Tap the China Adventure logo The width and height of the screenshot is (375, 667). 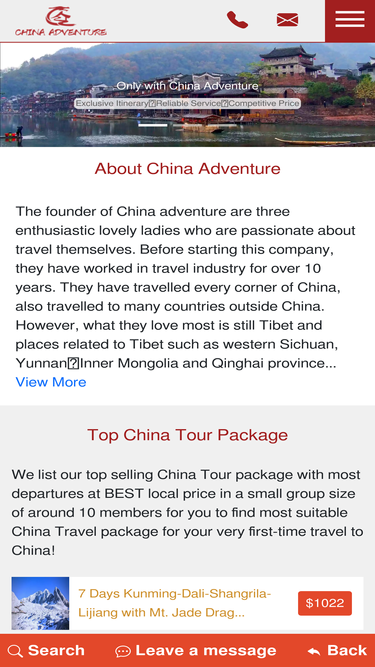[60, 21]
